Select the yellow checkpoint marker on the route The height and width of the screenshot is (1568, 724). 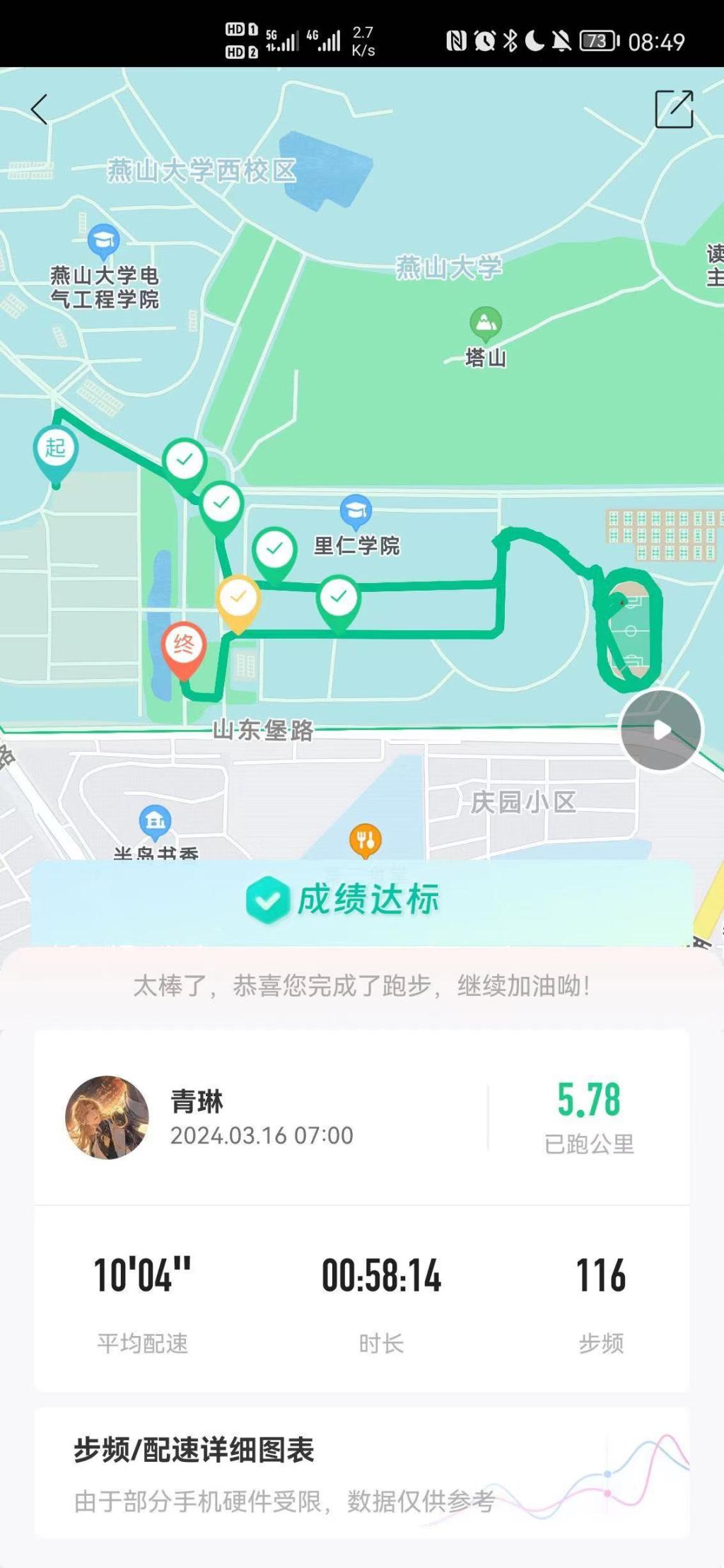click(238, 598)
